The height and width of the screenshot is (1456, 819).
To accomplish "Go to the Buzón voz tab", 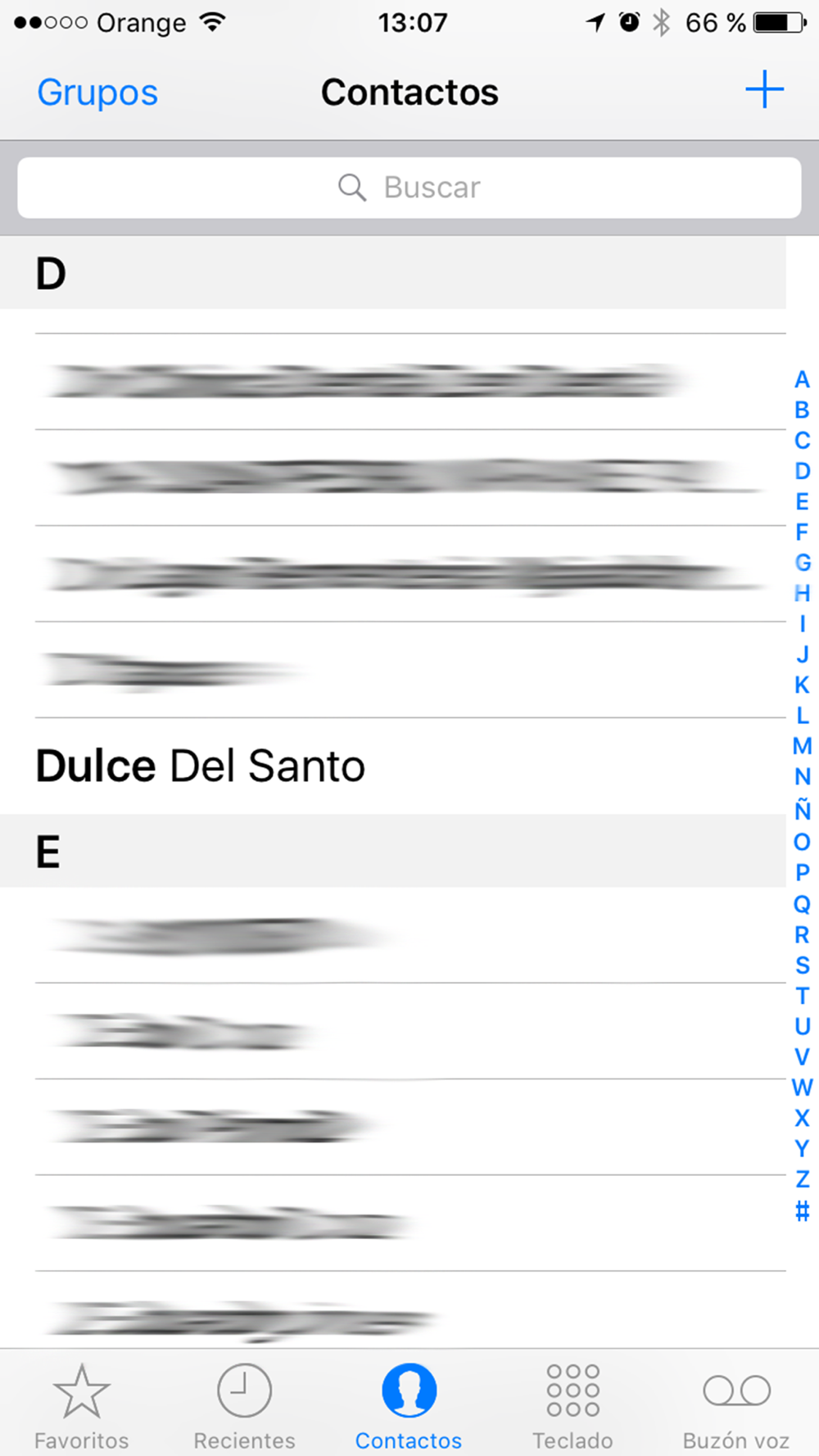I will tap(736, 1406).
